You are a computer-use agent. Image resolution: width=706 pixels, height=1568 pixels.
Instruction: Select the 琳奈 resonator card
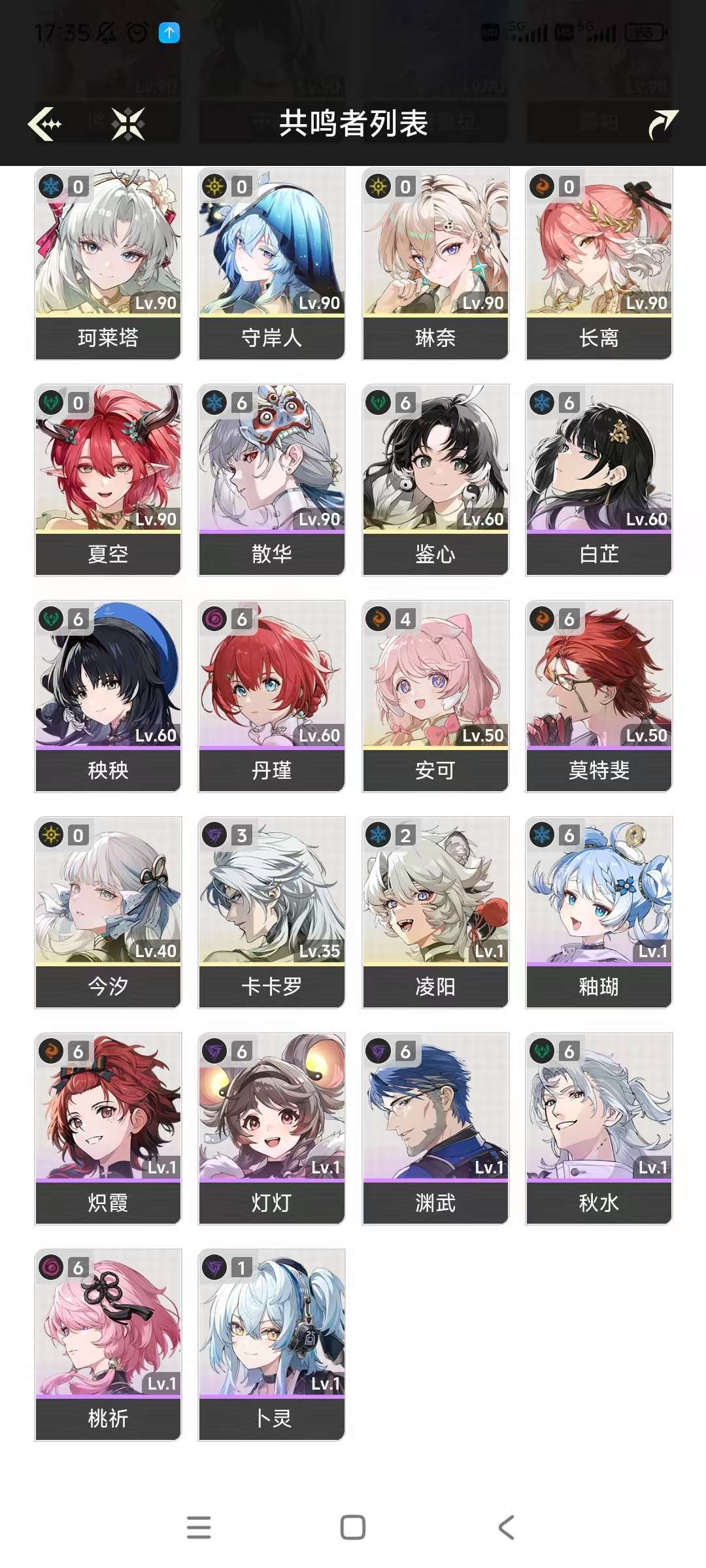tap(435, 263)
